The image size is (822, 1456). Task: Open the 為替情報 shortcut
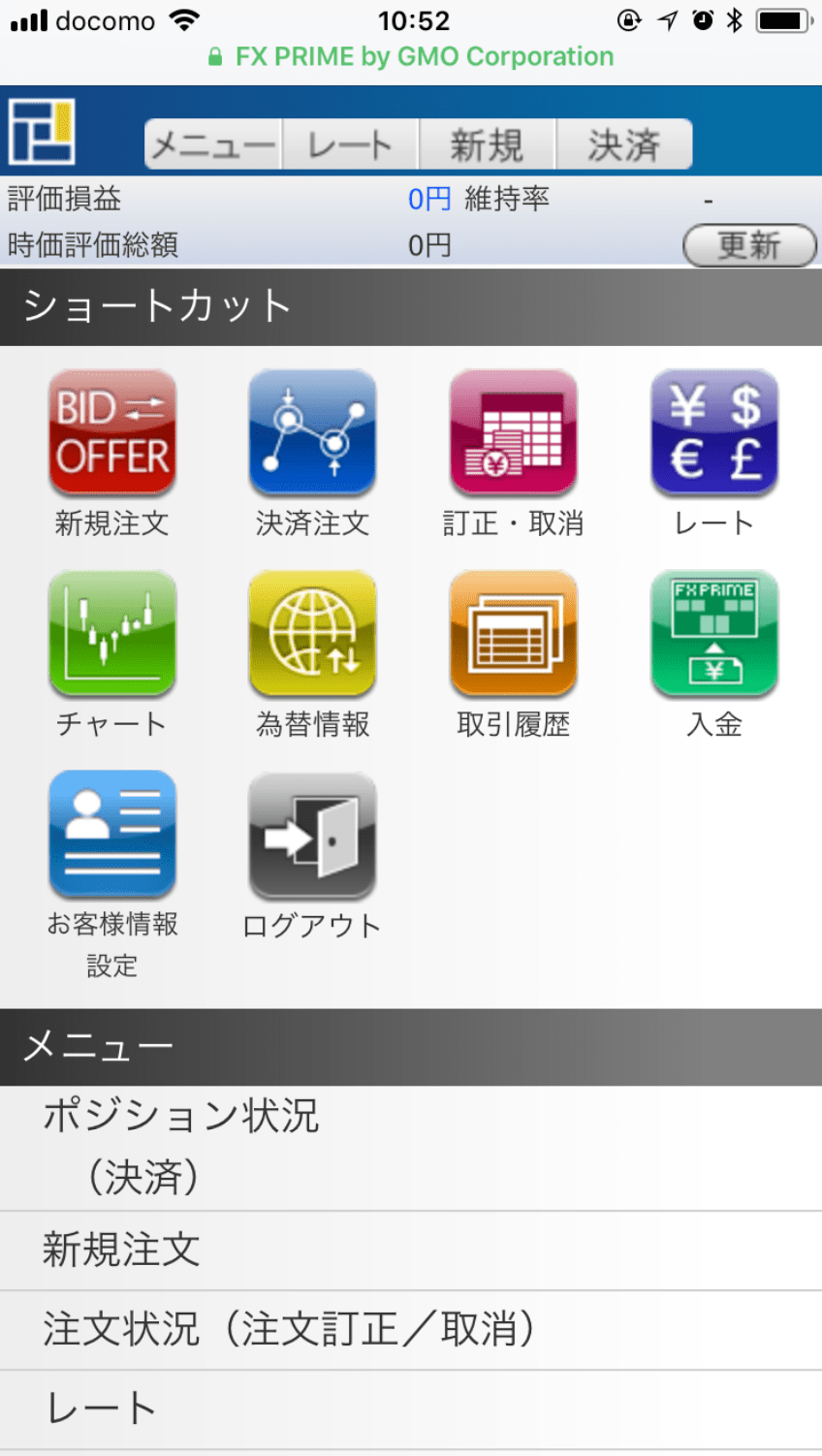[x=312, y=633]
